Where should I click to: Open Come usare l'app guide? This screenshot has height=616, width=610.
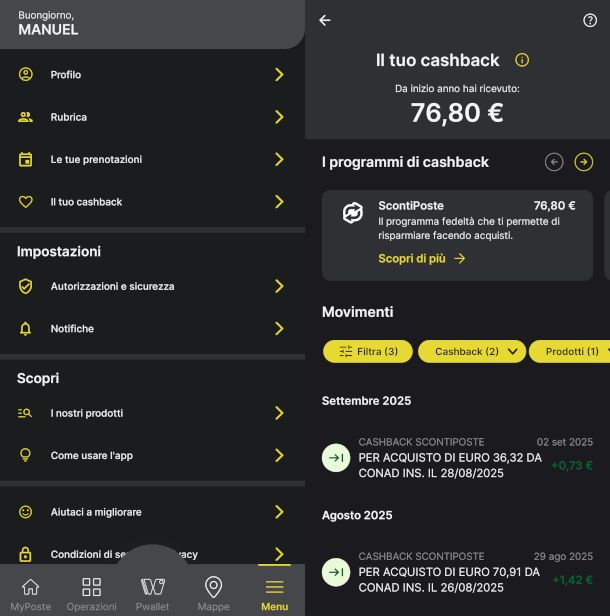(x=152, y=455)
